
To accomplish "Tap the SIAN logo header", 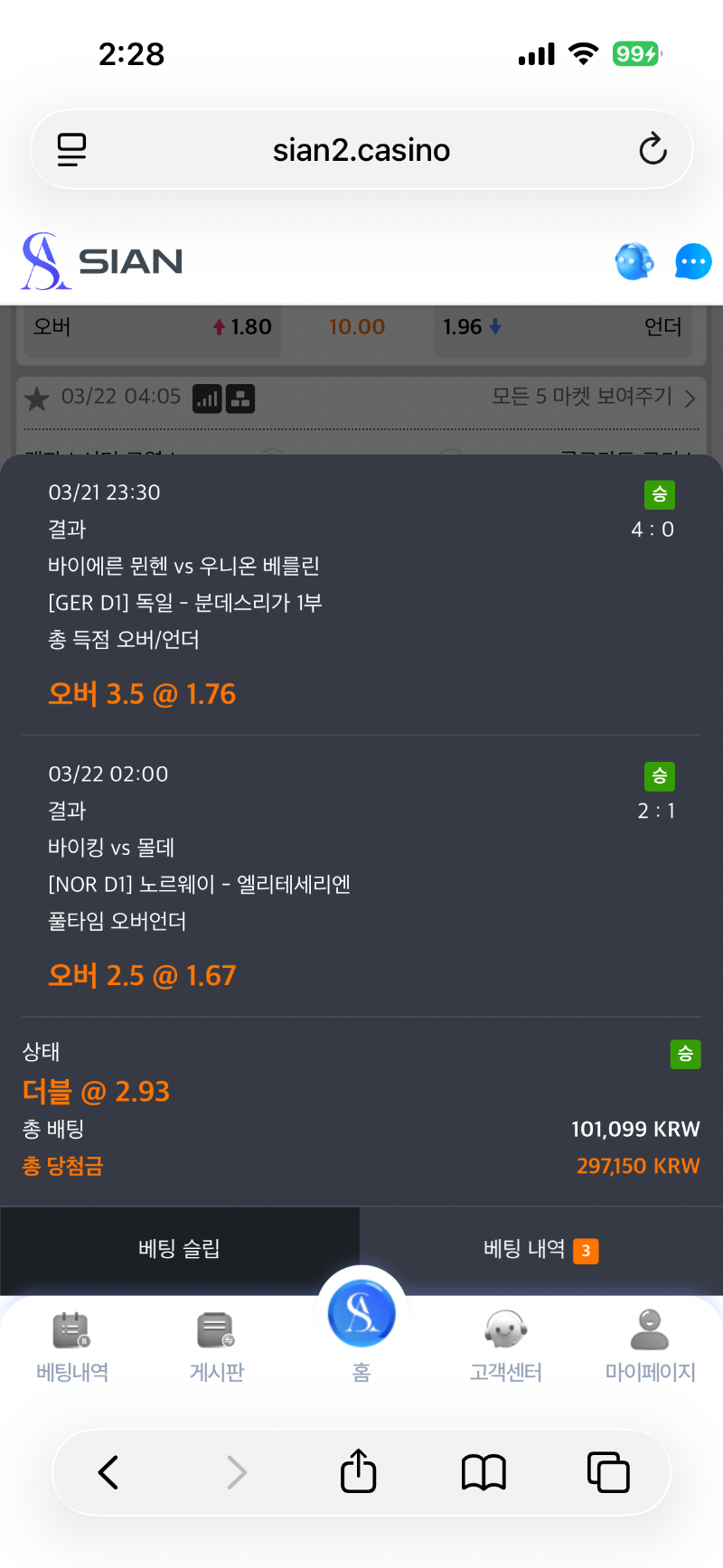I will pos(102,261).
